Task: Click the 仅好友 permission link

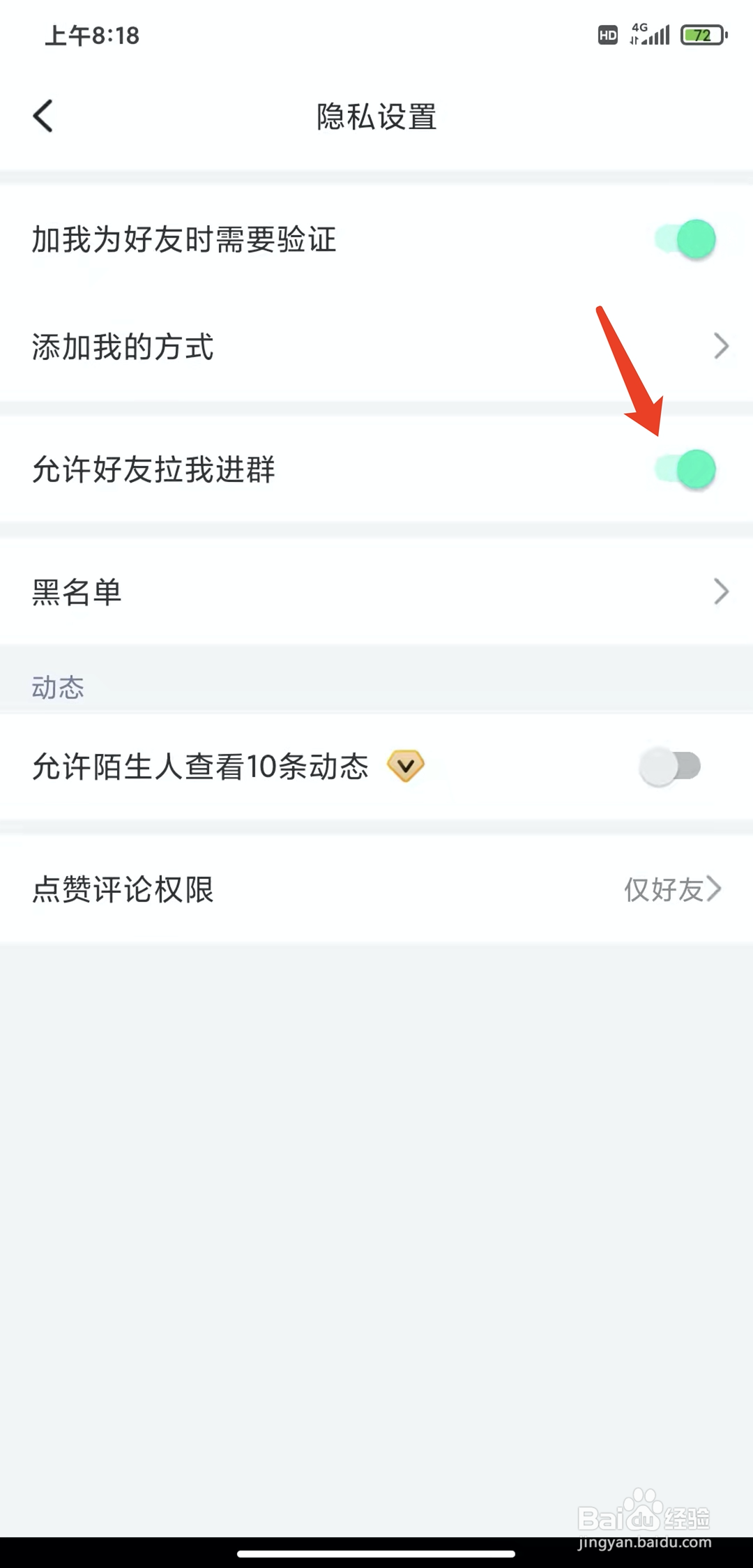Action: [x=662, y=889]
